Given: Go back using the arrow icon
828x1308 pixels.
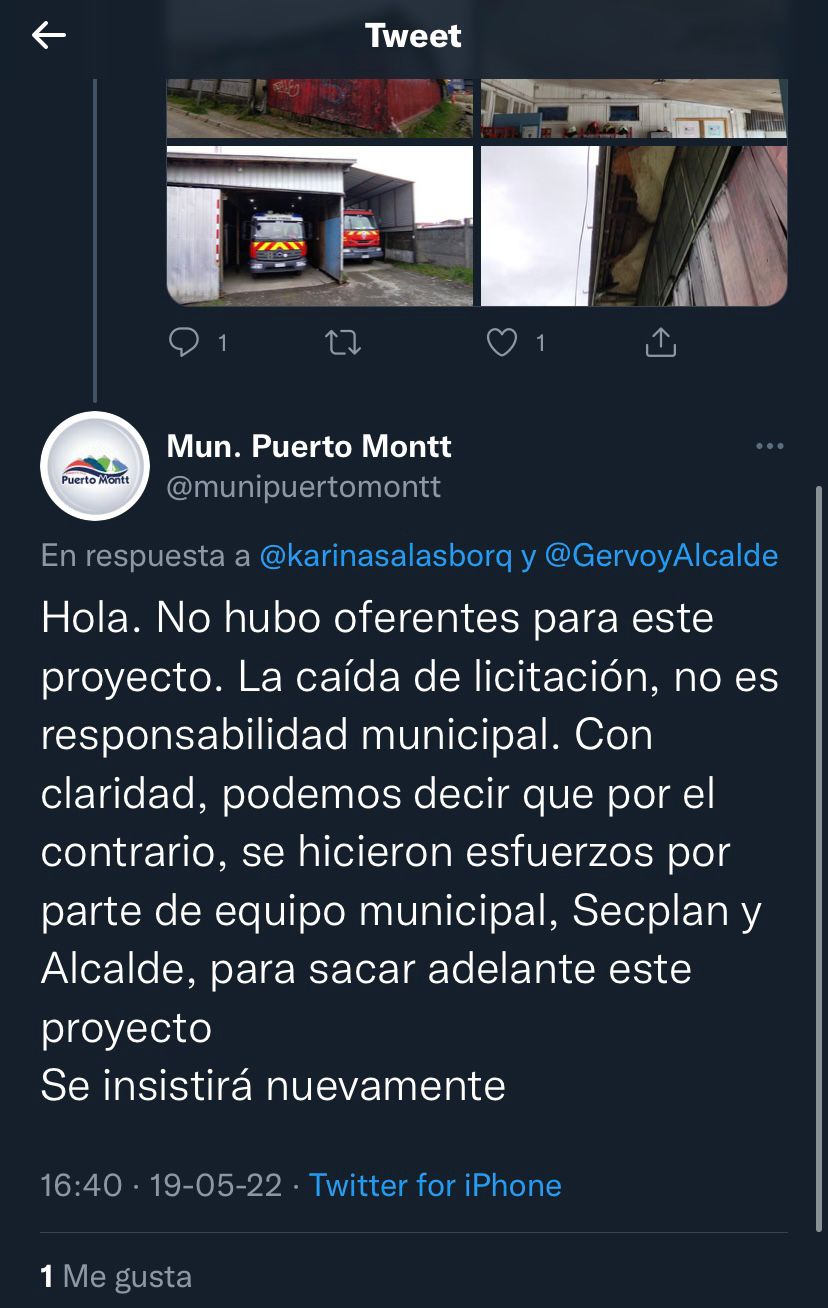Looking at the screenshot, I should [48, 36].
